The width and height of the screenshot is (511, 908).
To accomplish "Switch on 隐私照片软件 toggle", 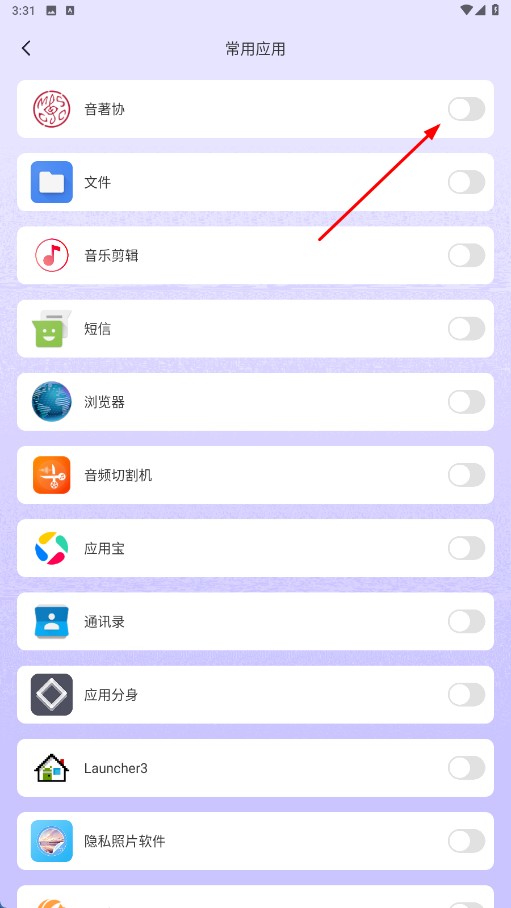I will coord(466,841).
